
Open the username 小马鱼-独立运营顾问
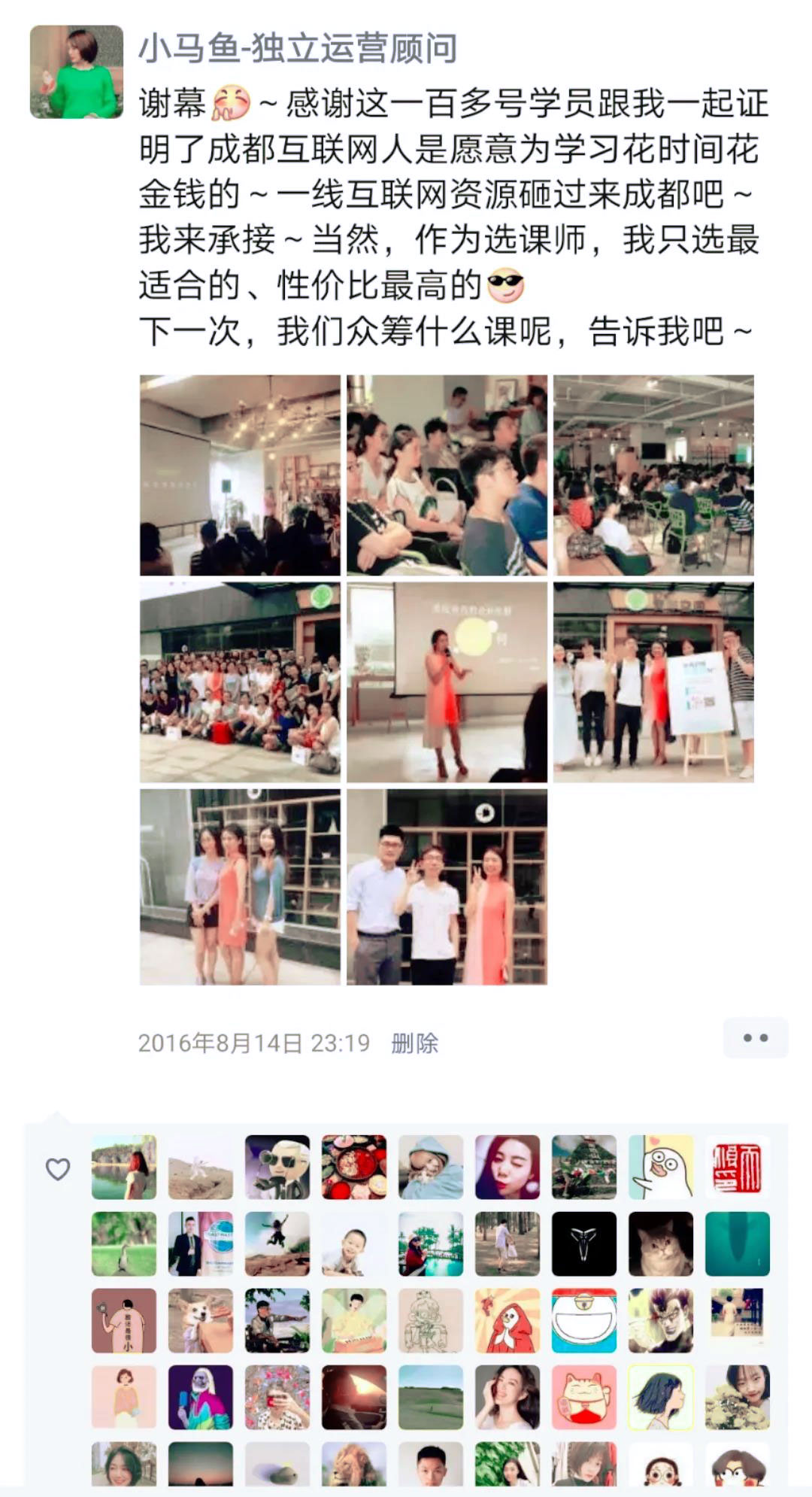pos(297,49)
